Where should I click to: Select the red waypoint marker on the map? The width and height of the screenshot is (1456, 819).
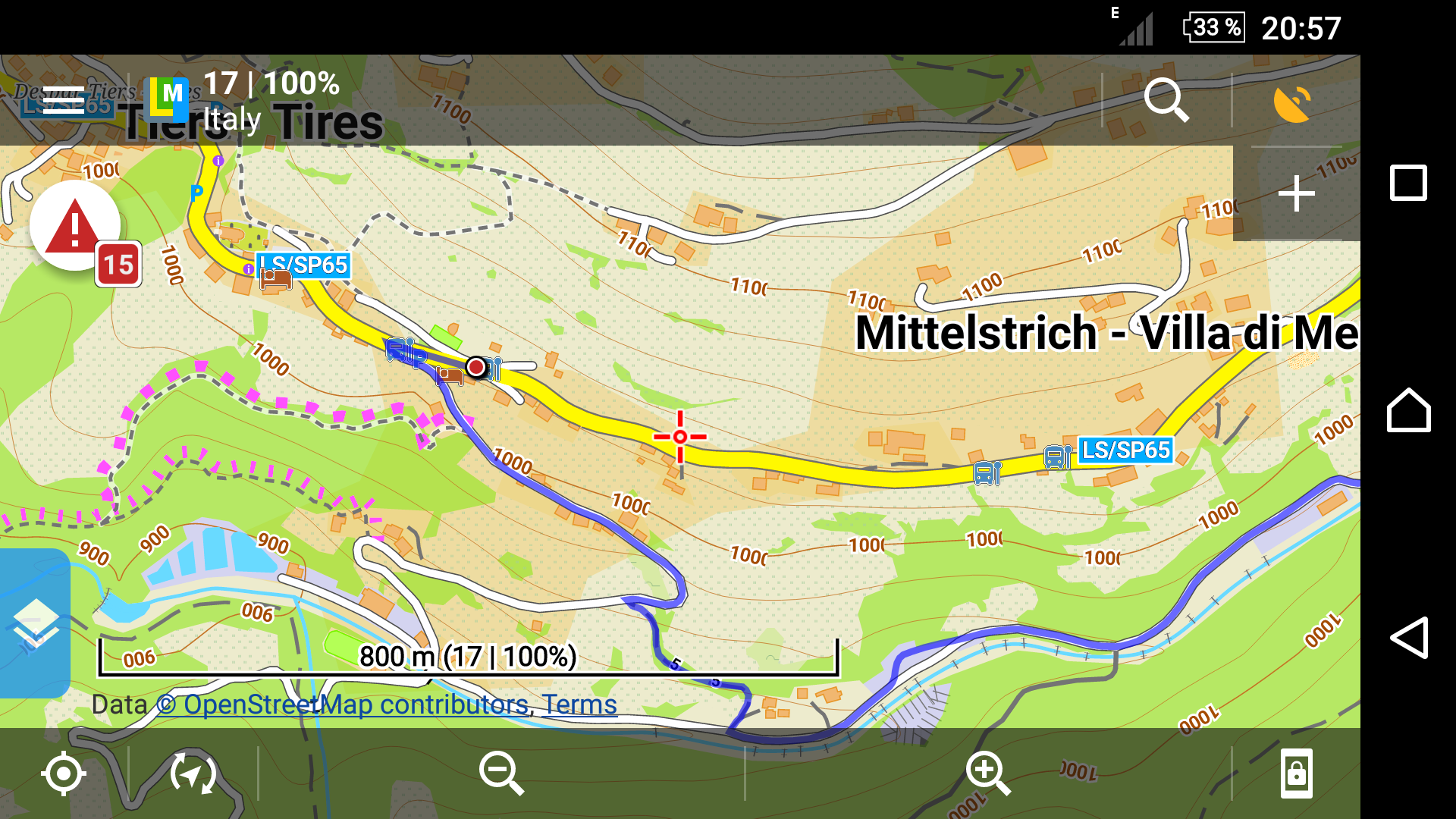tap(475, 367)
